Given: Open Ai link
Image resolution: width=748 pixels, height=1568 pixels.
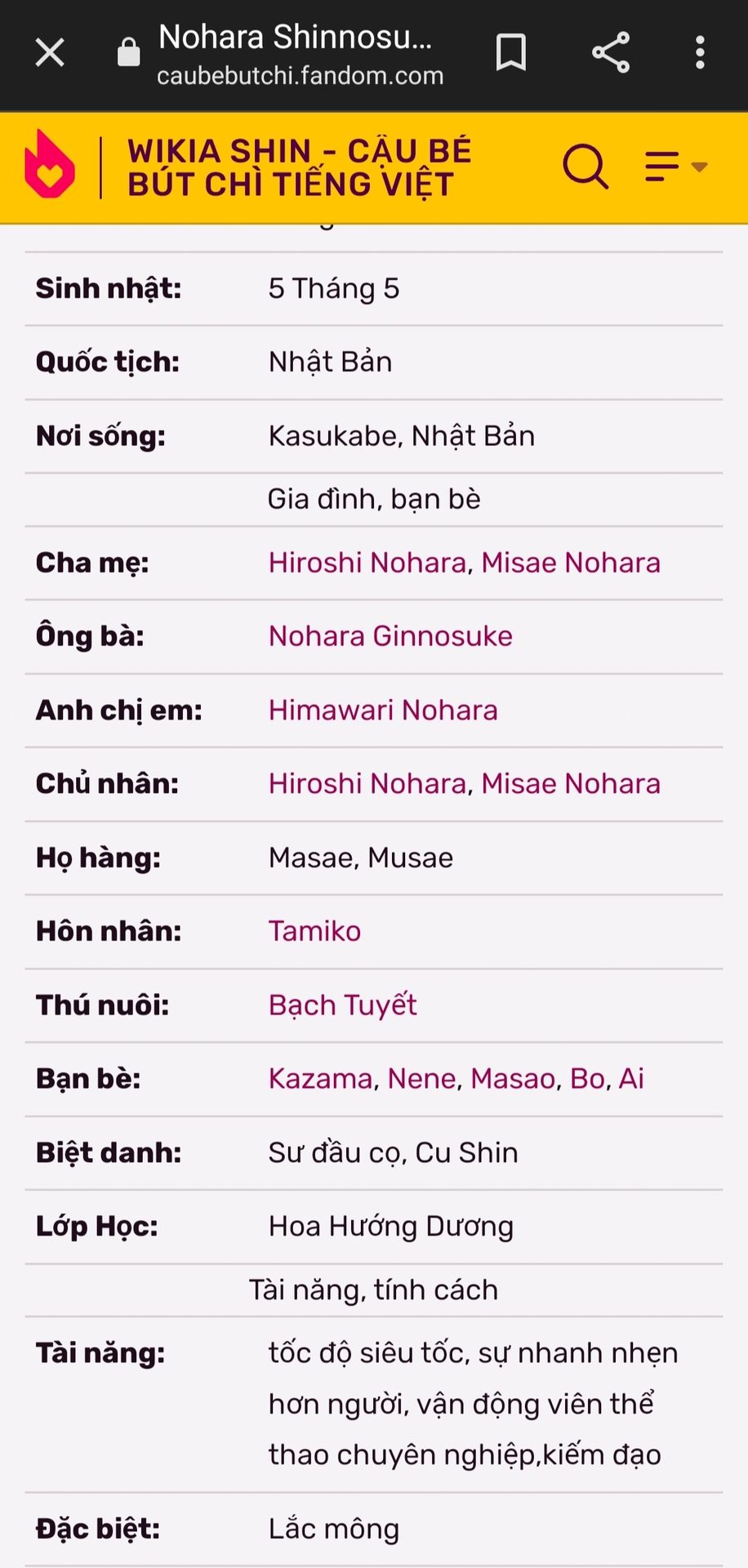Looking at the screenshot, I should pos(631,1079).
